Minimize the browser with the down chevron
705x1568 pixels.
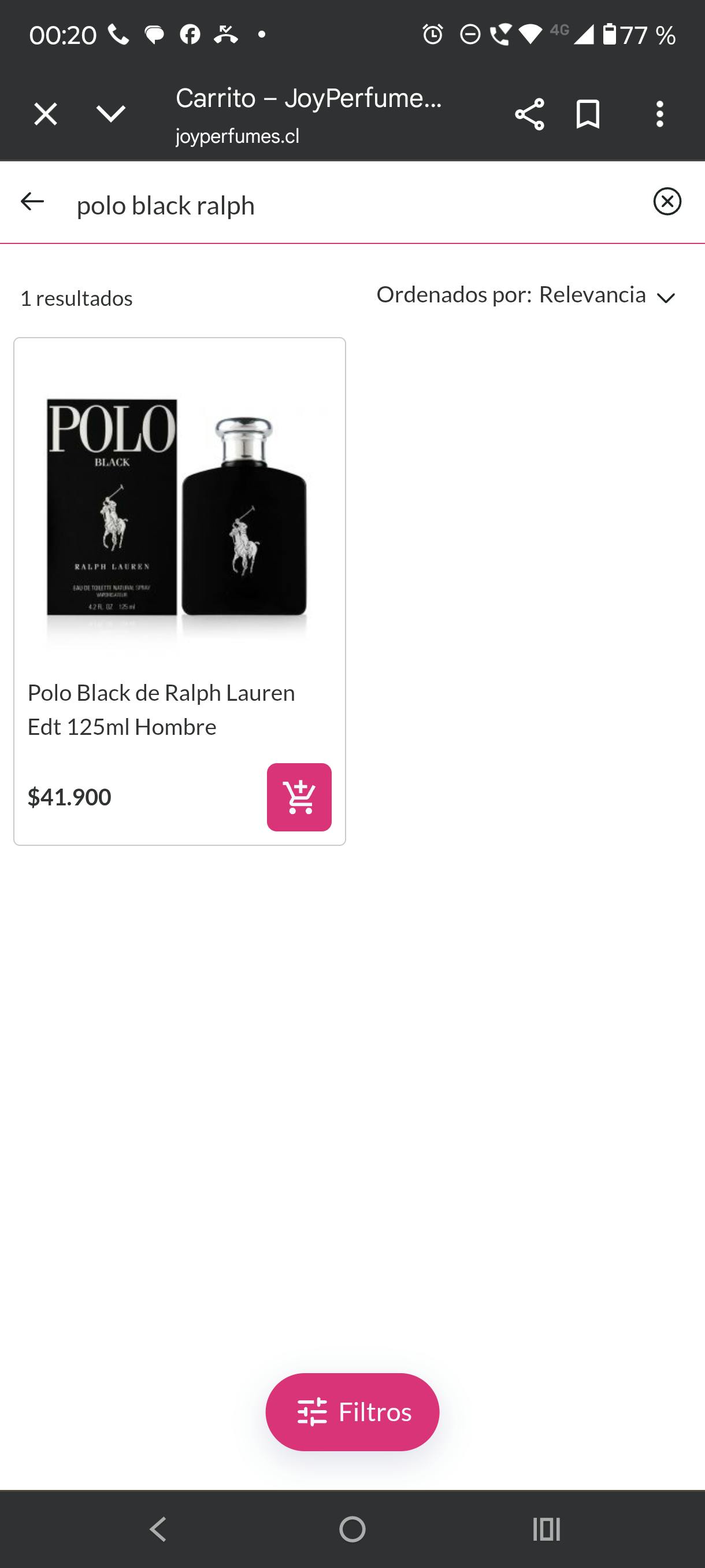pyautogui.click(x=111, y=114)
